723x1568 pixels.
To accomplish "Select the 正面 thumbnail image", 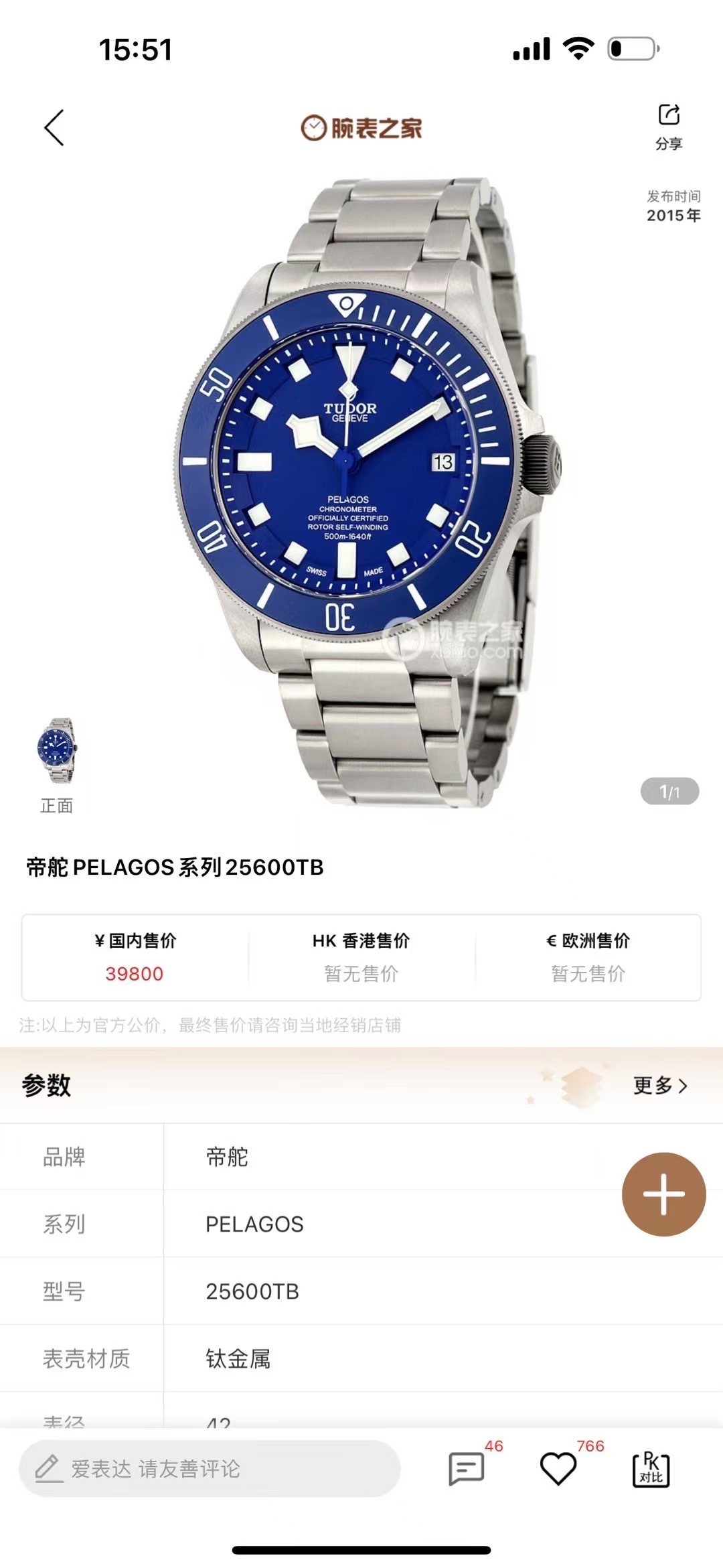I will (x=57, y=752).
